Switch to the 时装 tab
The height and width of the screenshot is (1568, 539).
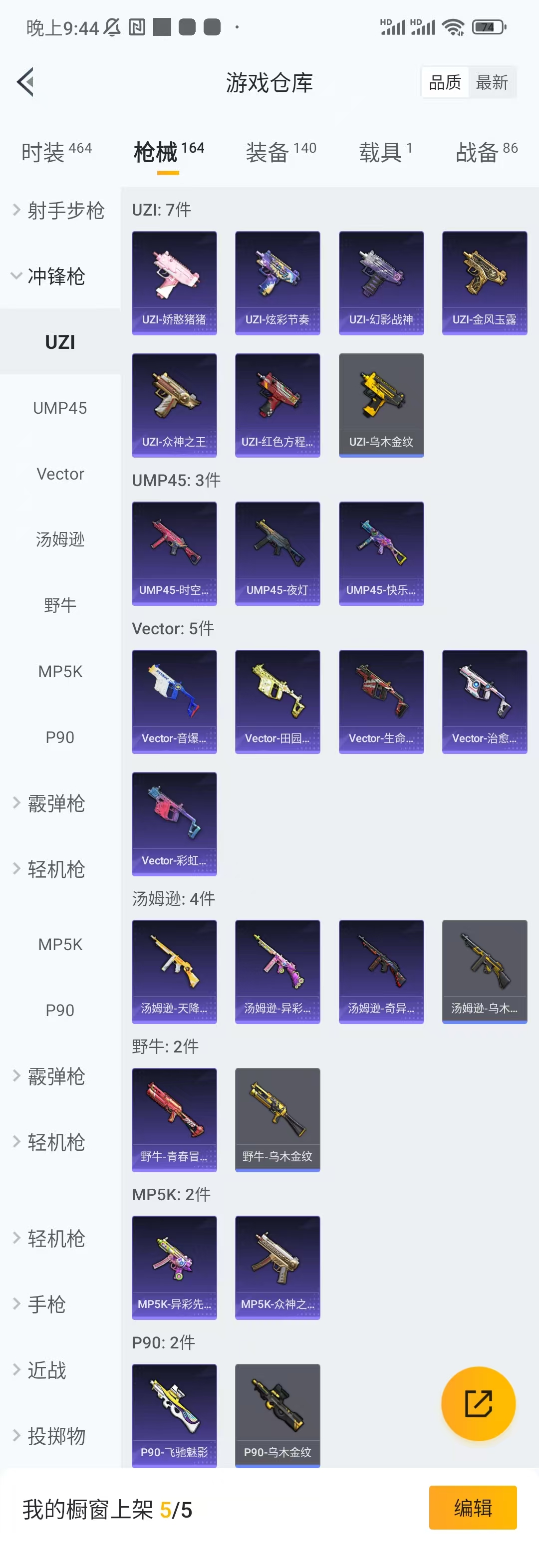[x=56, y=152]
